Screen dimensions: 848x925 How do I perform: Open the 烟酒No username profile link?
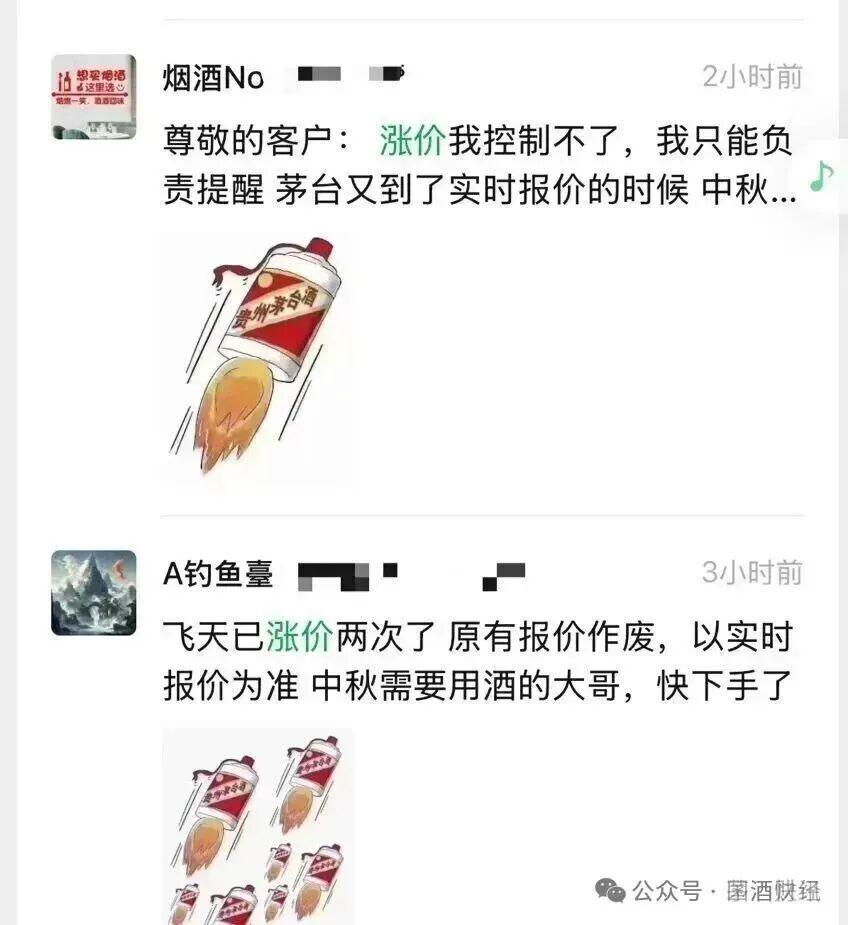click(213, 77)
